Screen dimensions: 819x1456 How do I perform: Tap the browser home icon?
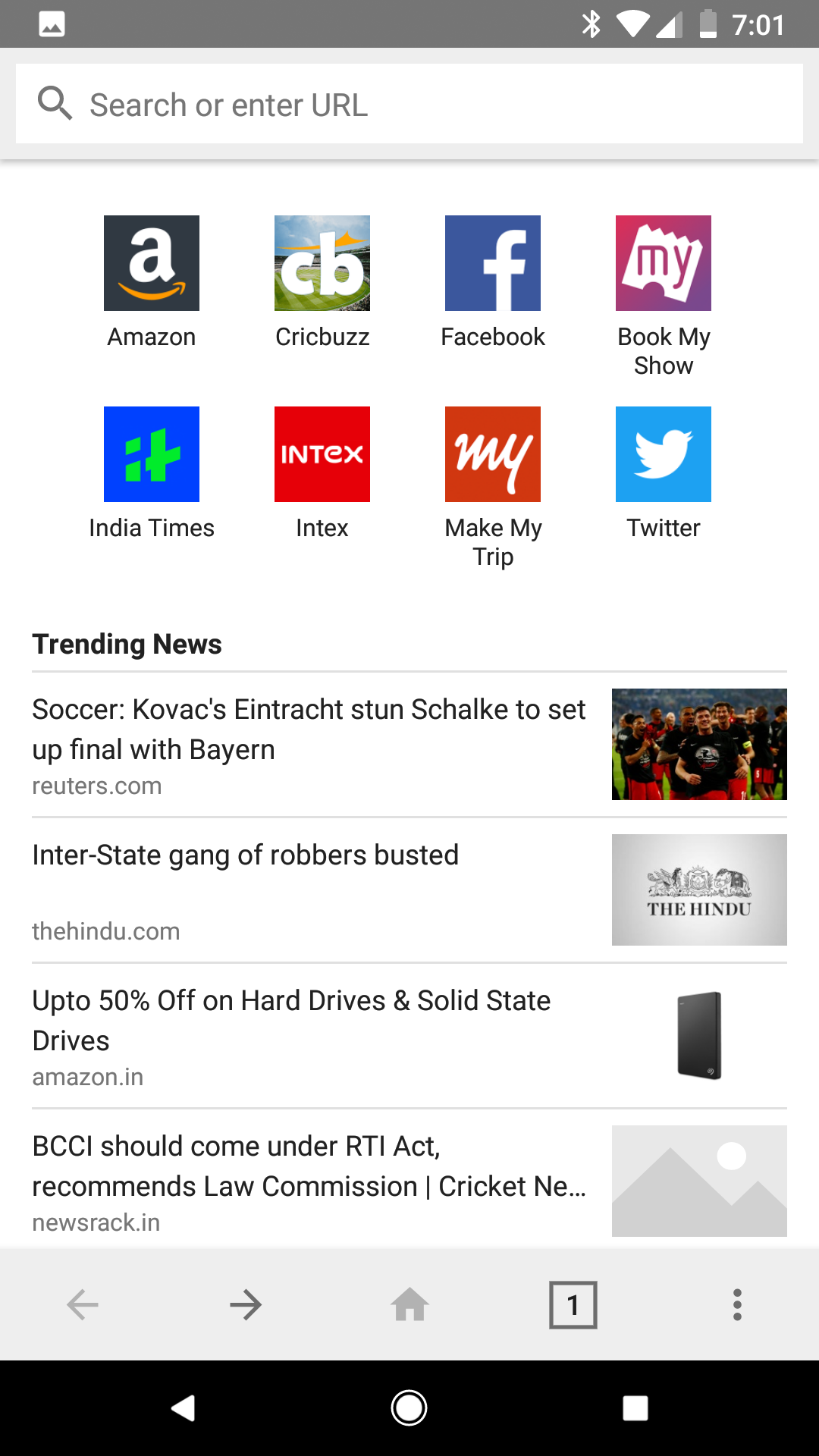click(409, 1305)
